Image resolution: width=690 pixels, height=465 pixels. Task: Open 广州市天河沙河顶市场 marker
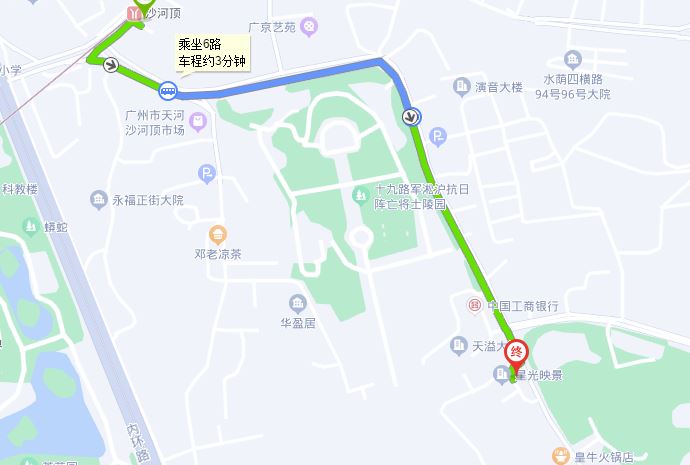(x=198, y=122)
